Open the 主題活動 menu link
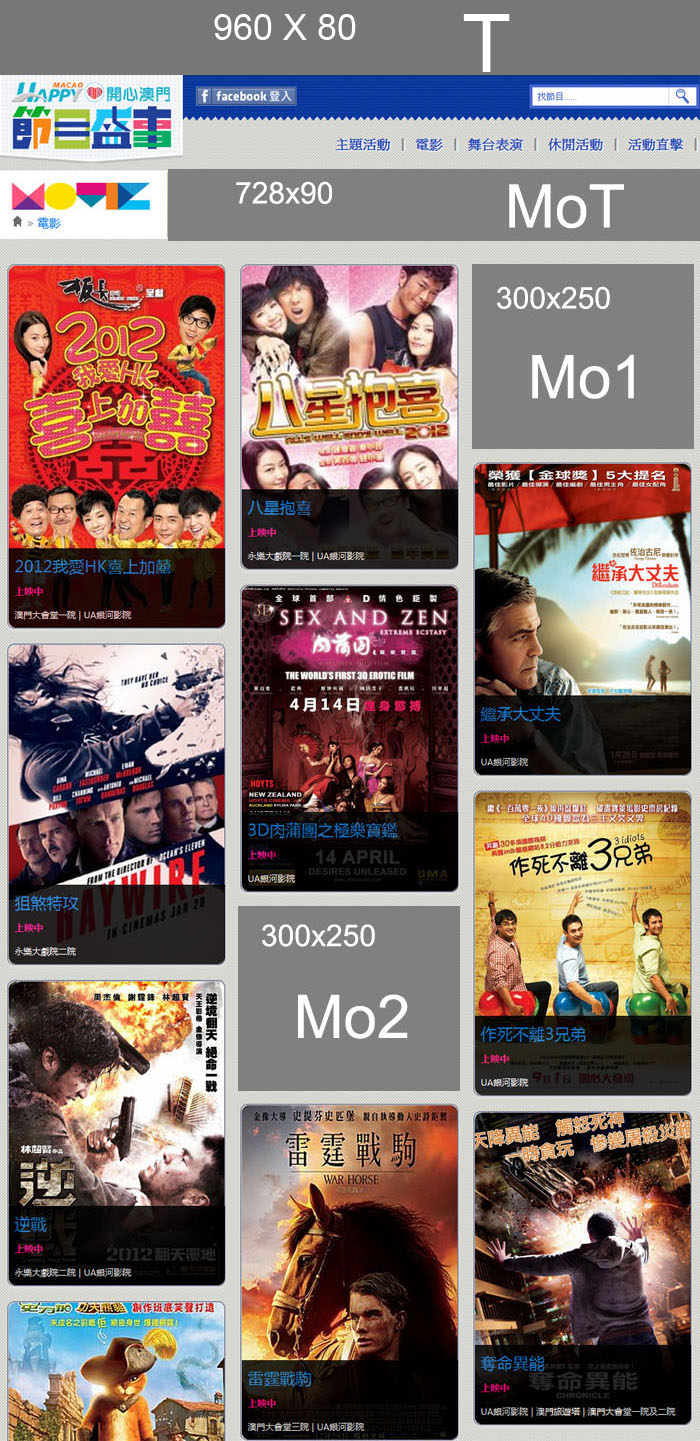The image size is (700, 1441). pos(363,144)
